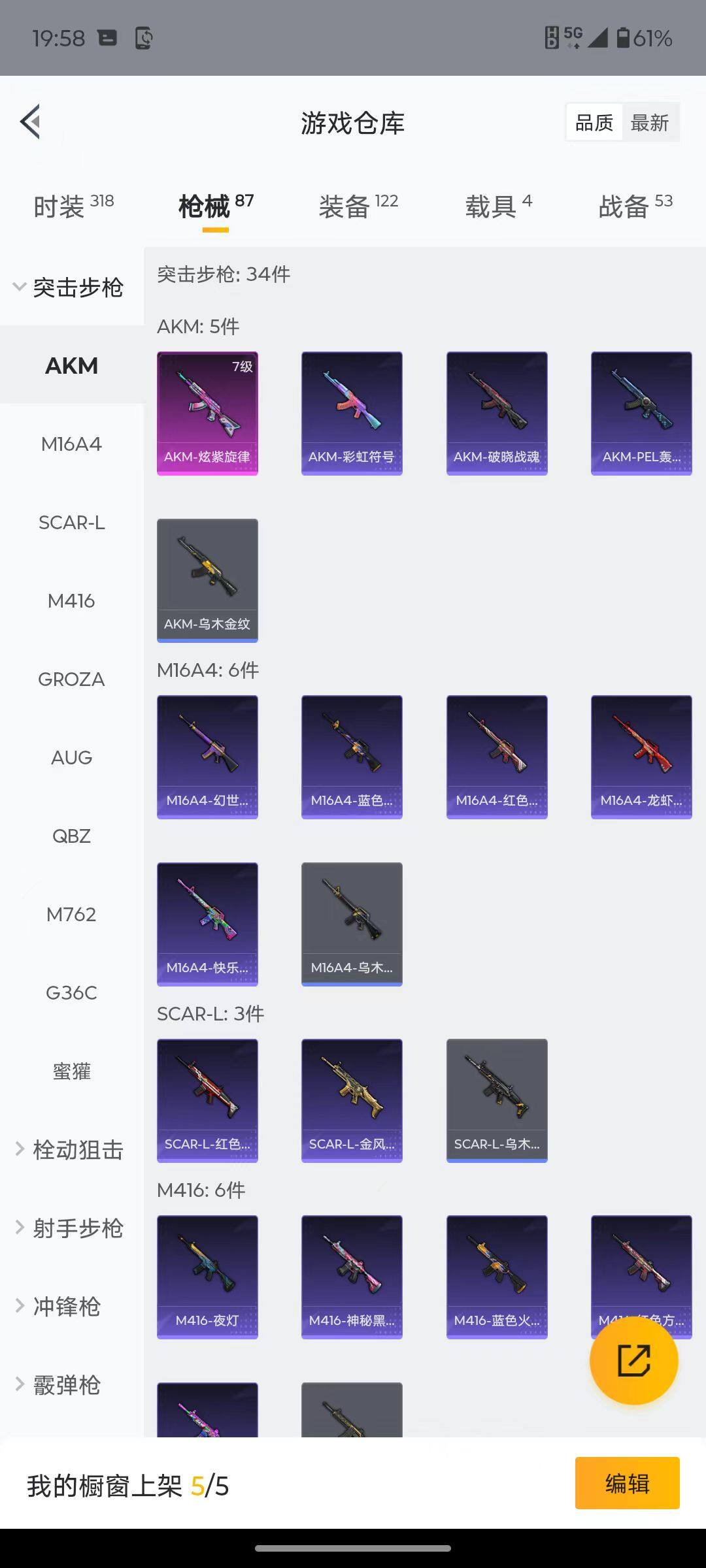This screenshot has height=1568, width=706.
Task: Open the AKM-炫紫旋律 skin
Action: pos(207,413)
